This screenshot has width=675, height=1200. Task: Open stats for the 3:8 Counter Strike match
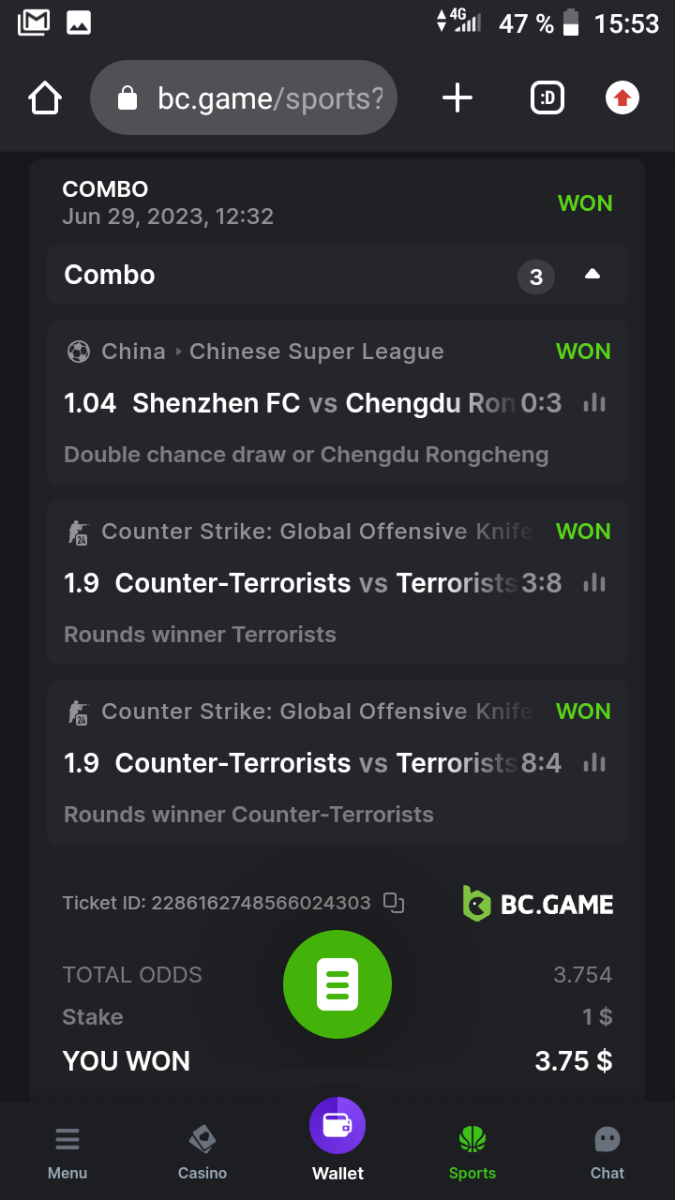[x=595, y=583]
